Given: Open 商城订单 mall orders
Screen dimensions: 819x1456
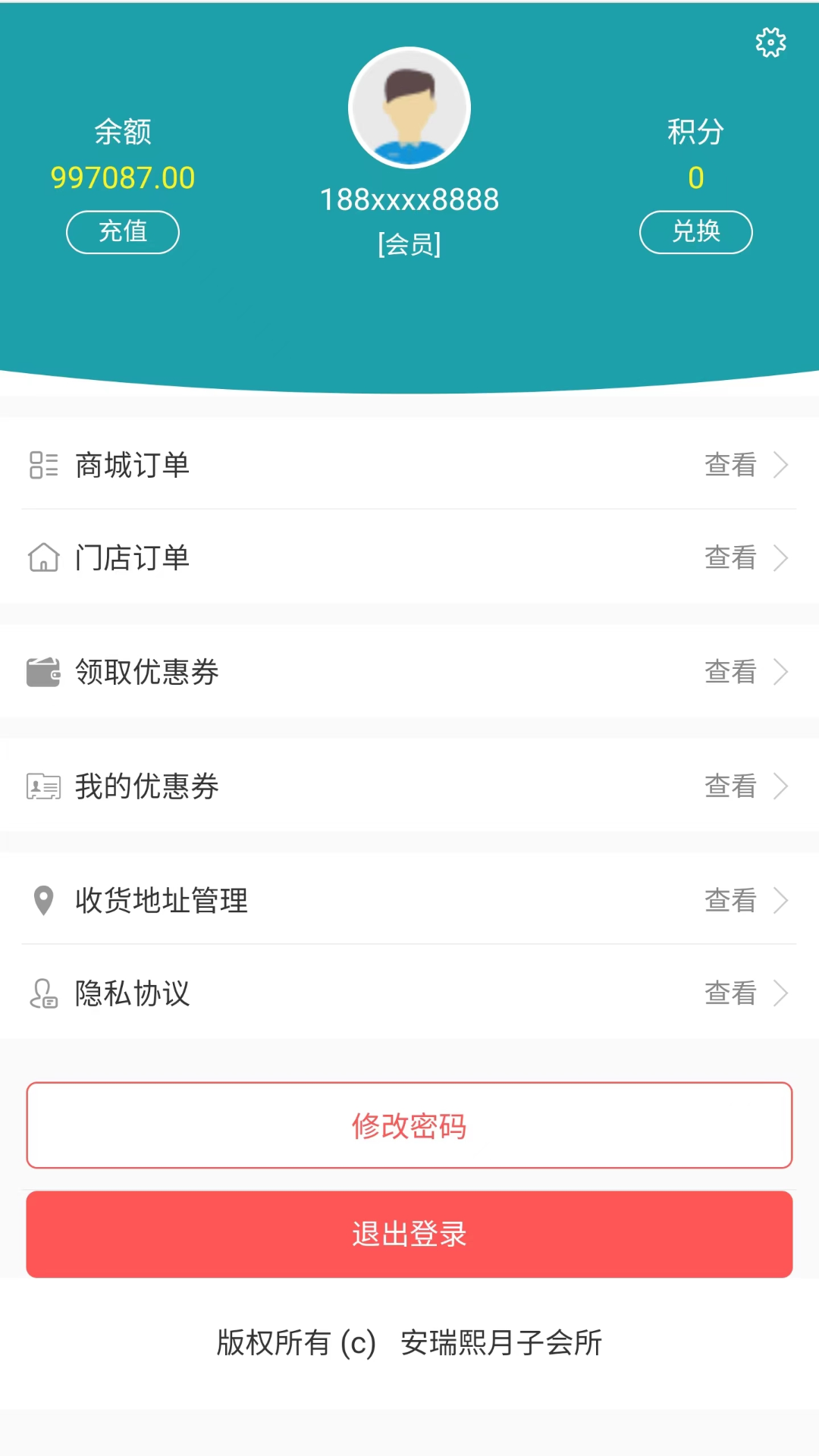Looking at the screenshot, I should point(409,465).
